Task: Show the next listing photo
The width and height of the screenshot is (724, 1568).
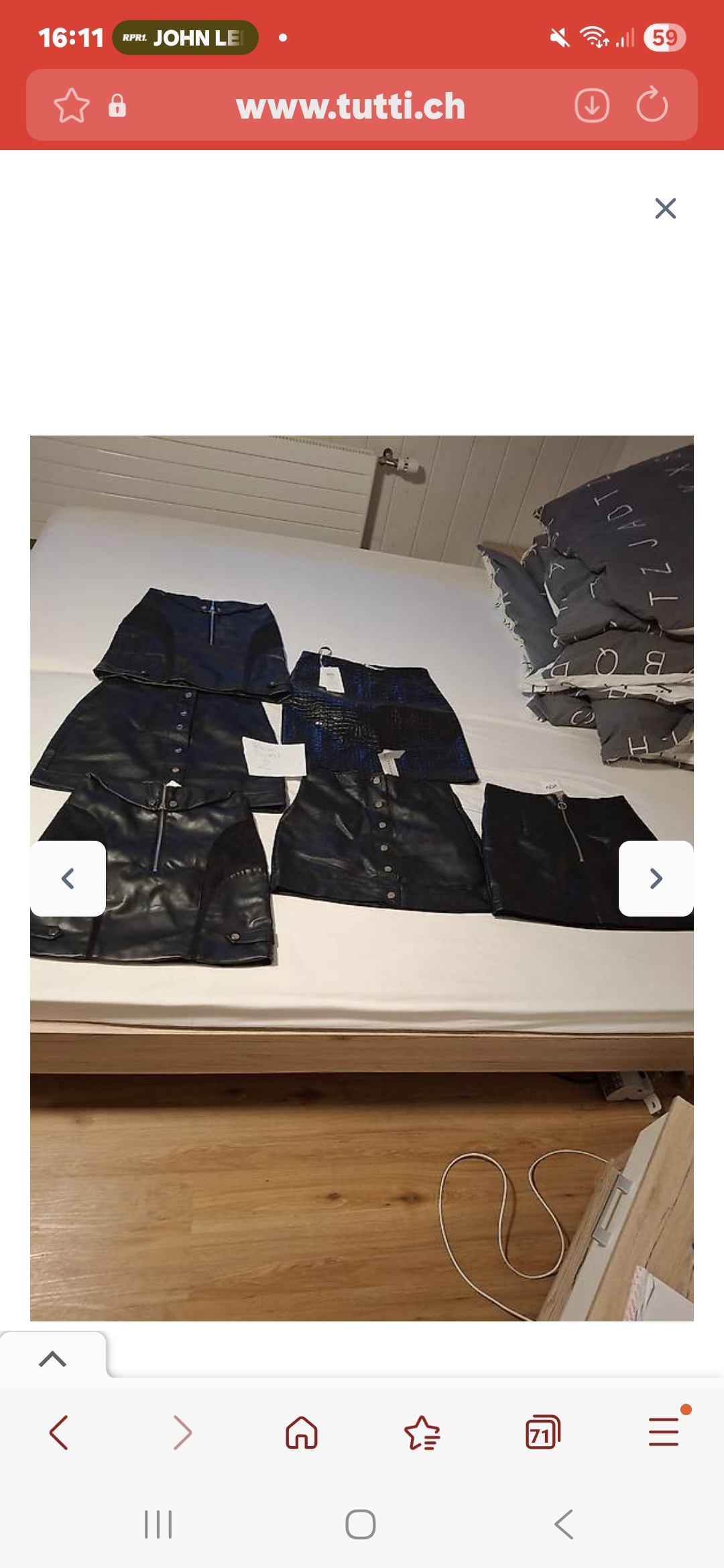Action: point(656,878)
